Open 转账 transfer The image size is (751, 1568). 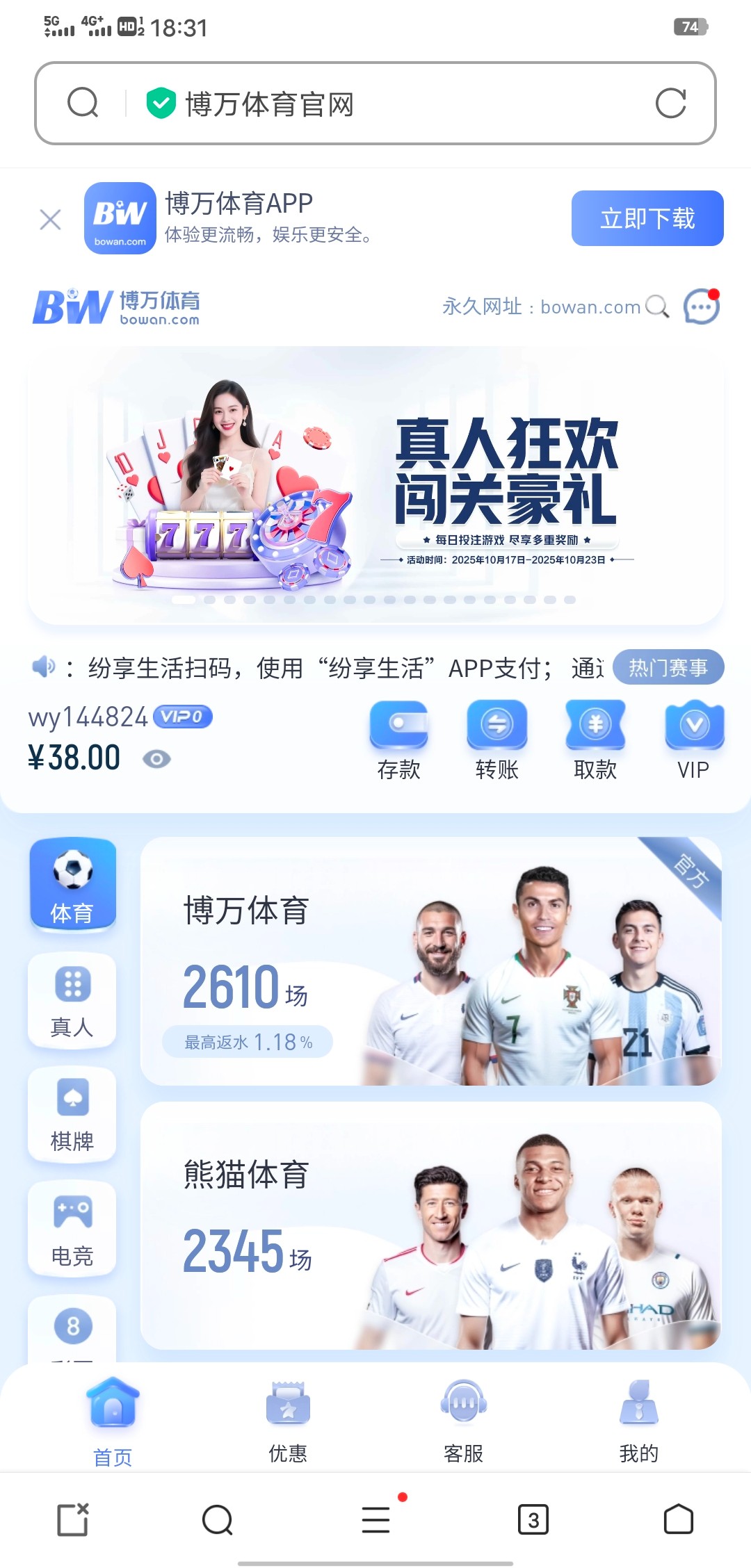click(496, 740)
